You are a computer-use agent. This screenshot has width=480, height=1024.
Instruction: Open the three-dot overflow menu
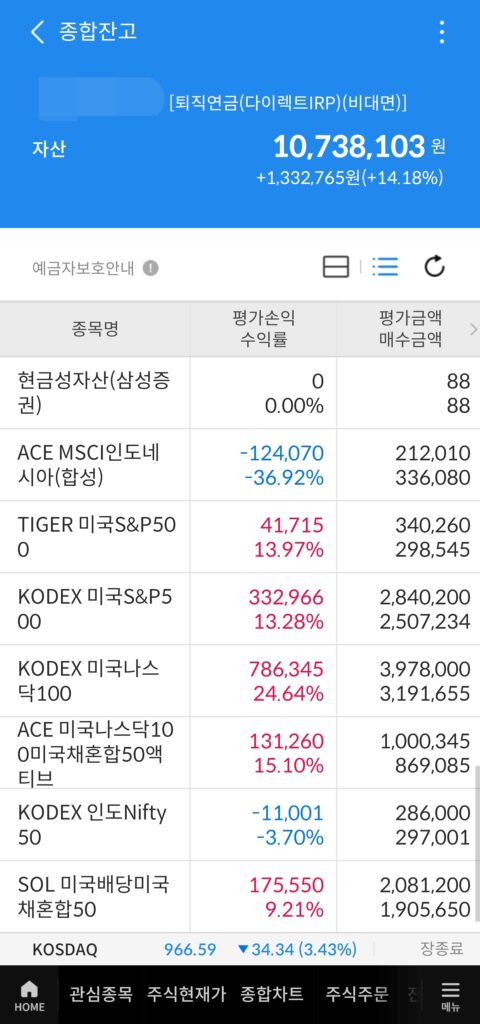442,31
